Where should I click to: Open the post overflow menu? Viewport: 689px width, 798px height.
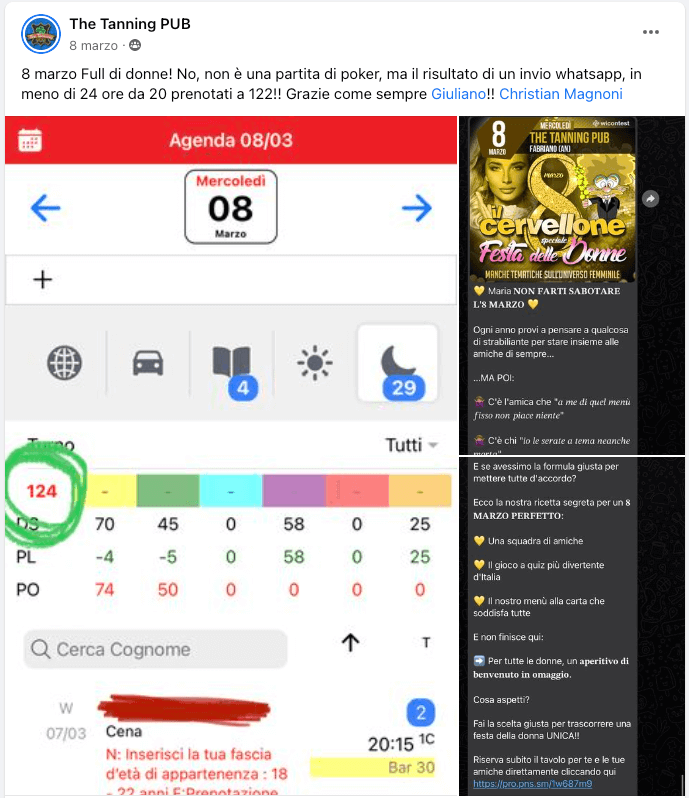(x=651, y=32)
